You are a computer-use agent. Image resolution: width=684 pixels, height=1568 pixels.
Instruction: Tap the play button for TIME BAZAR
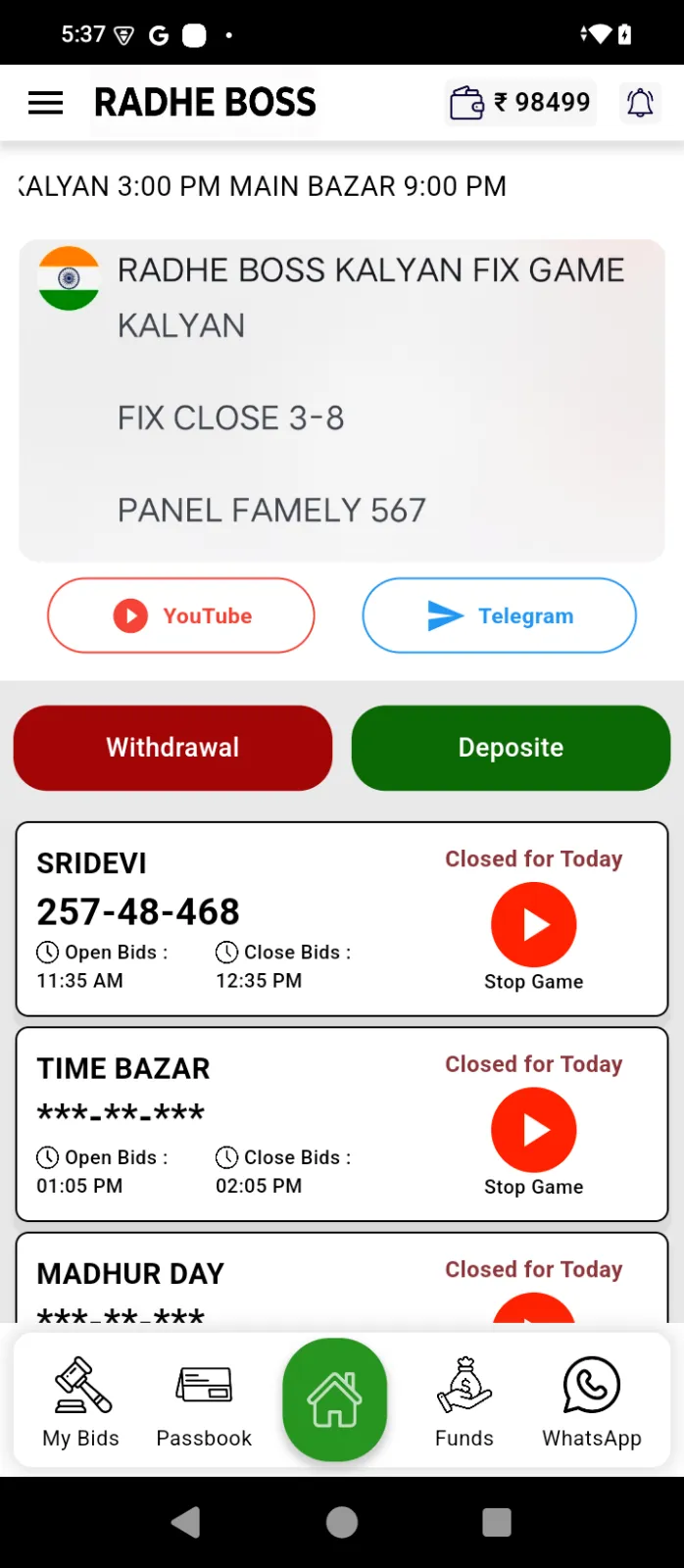point(533,1130)
